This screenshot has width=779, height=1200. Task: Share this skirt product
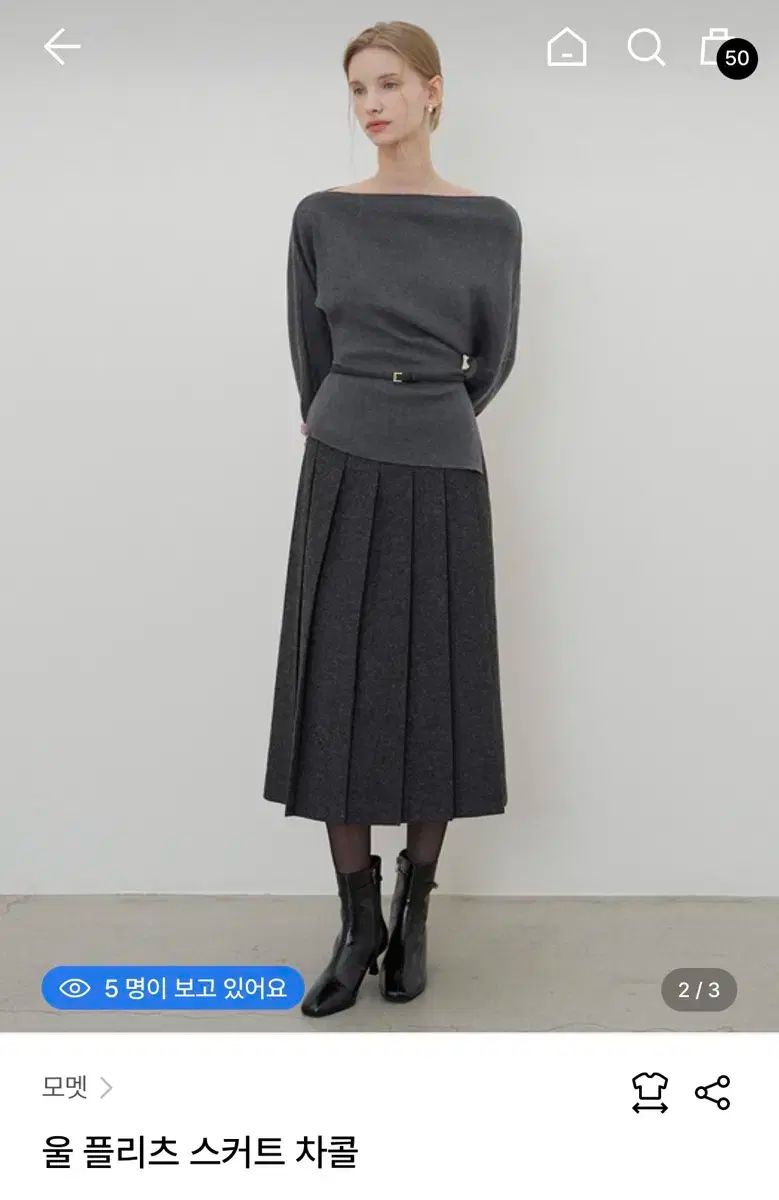click(713, 1092)
